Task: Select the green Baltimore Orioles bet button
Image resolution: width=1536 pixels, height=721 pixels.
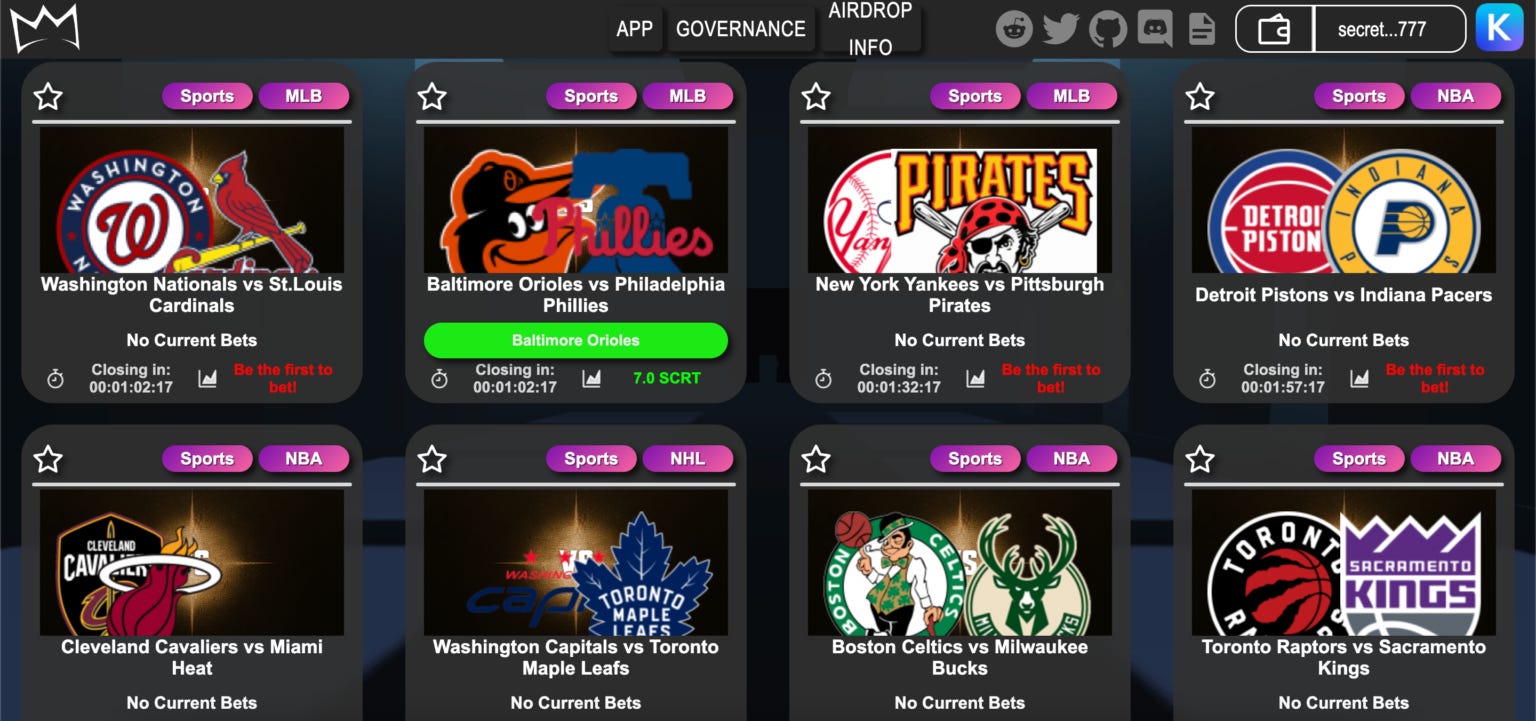Action: pos(575,340)
